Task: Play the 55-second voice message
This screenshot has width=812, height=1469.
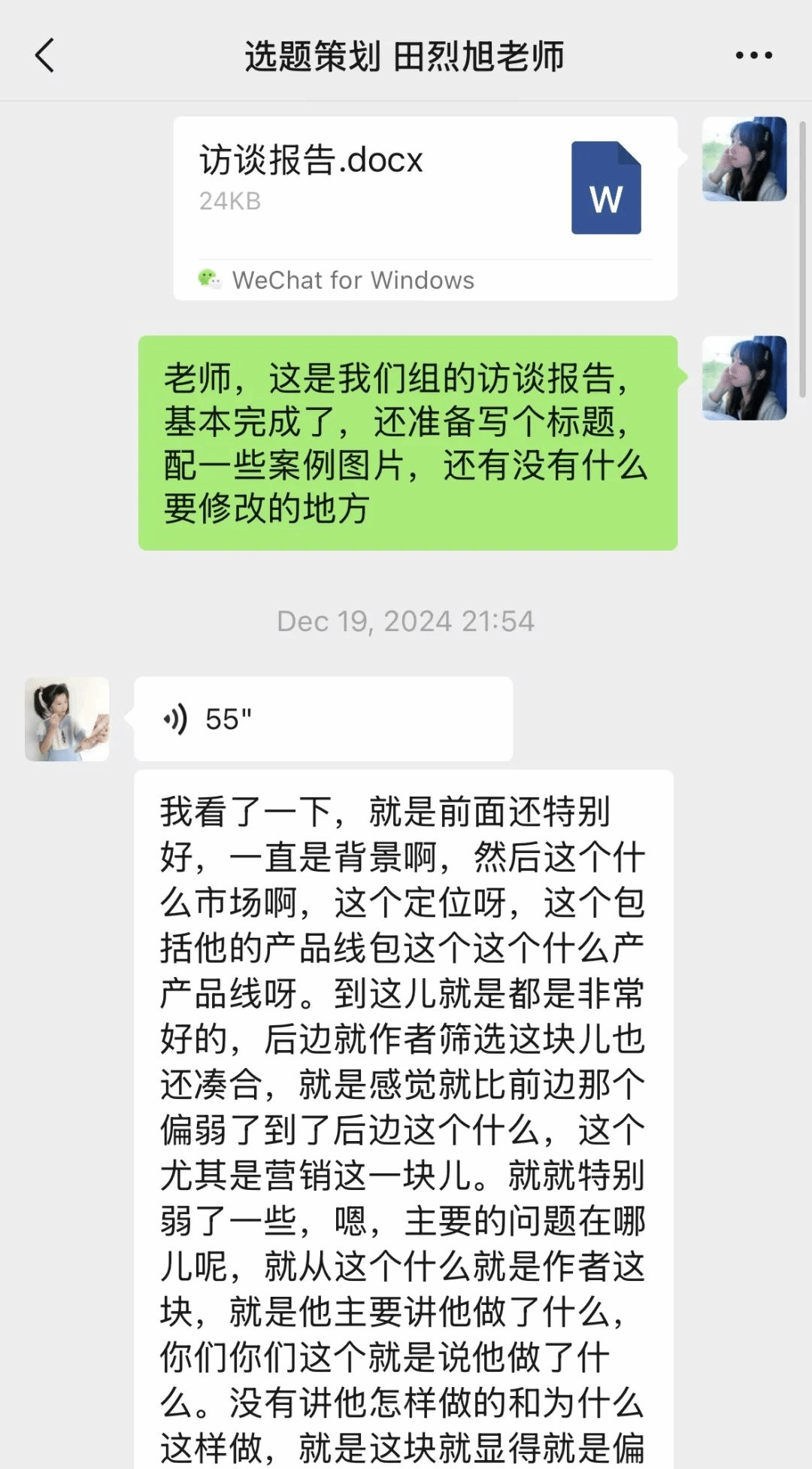Action: click(323, 719)
